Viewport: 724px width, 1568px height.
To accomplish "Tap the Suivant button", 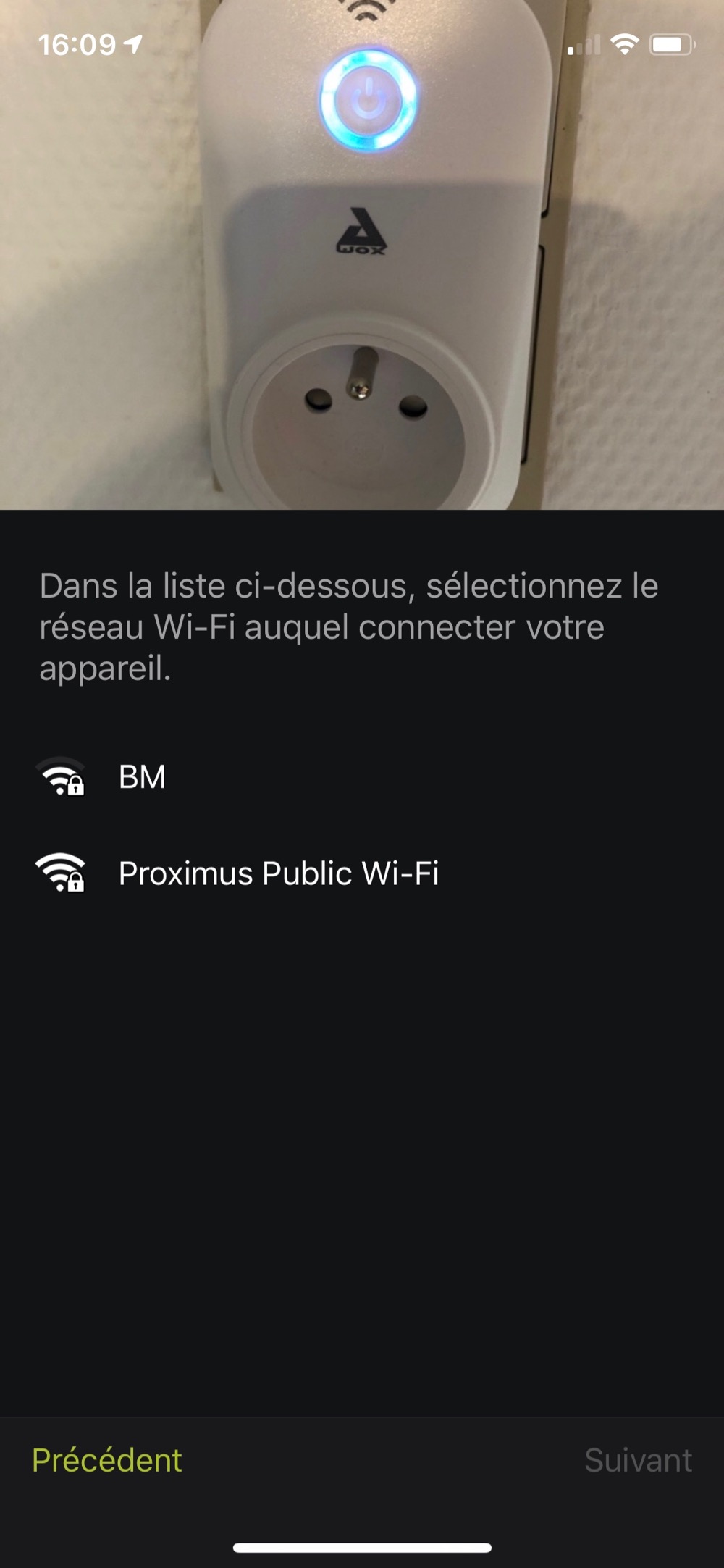I will (x=638, y=1460).
